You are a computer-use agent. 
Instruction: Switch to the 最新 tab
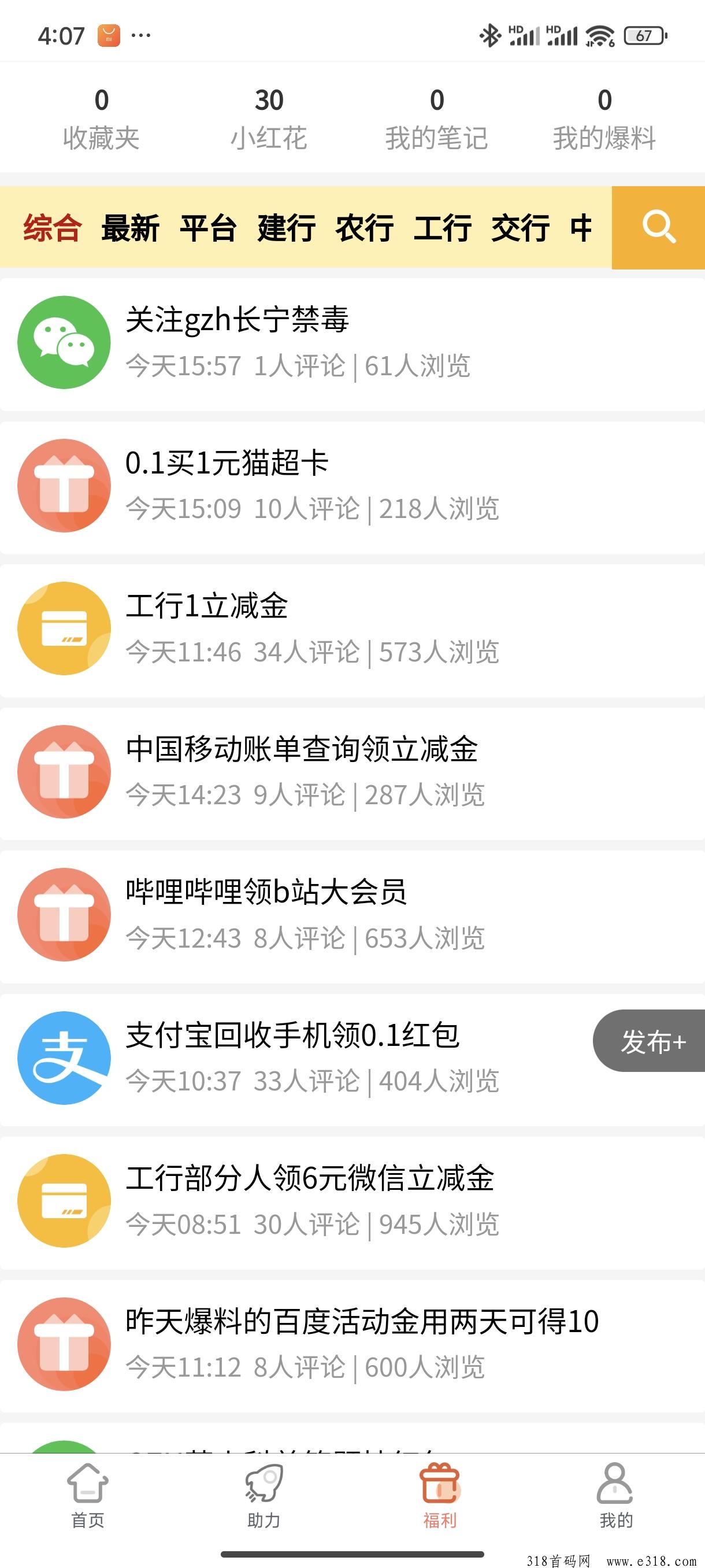[x=130, y=228]
